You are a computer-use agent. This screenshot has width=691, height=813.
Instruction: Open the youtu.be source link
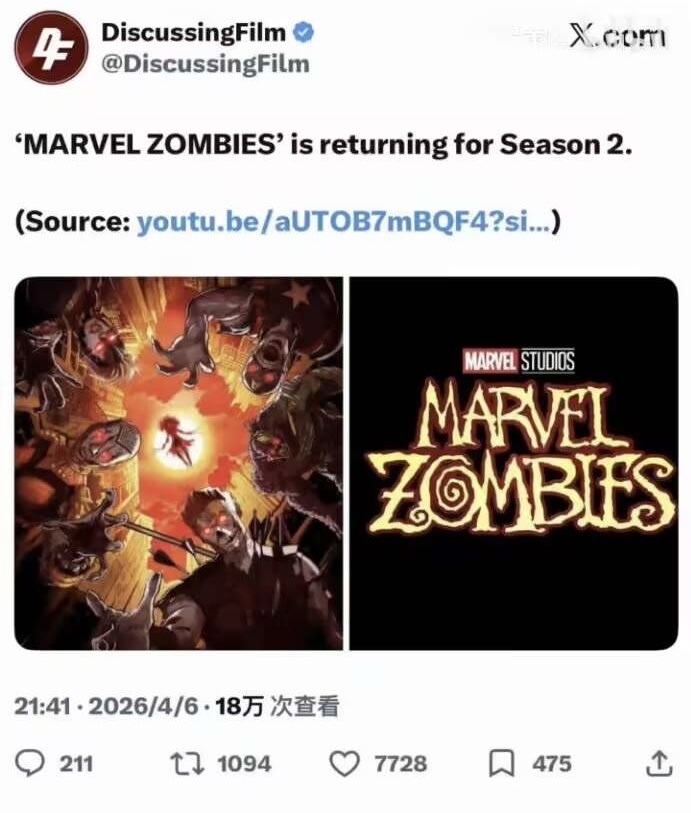pyautogui.click(x=342, y=221)
